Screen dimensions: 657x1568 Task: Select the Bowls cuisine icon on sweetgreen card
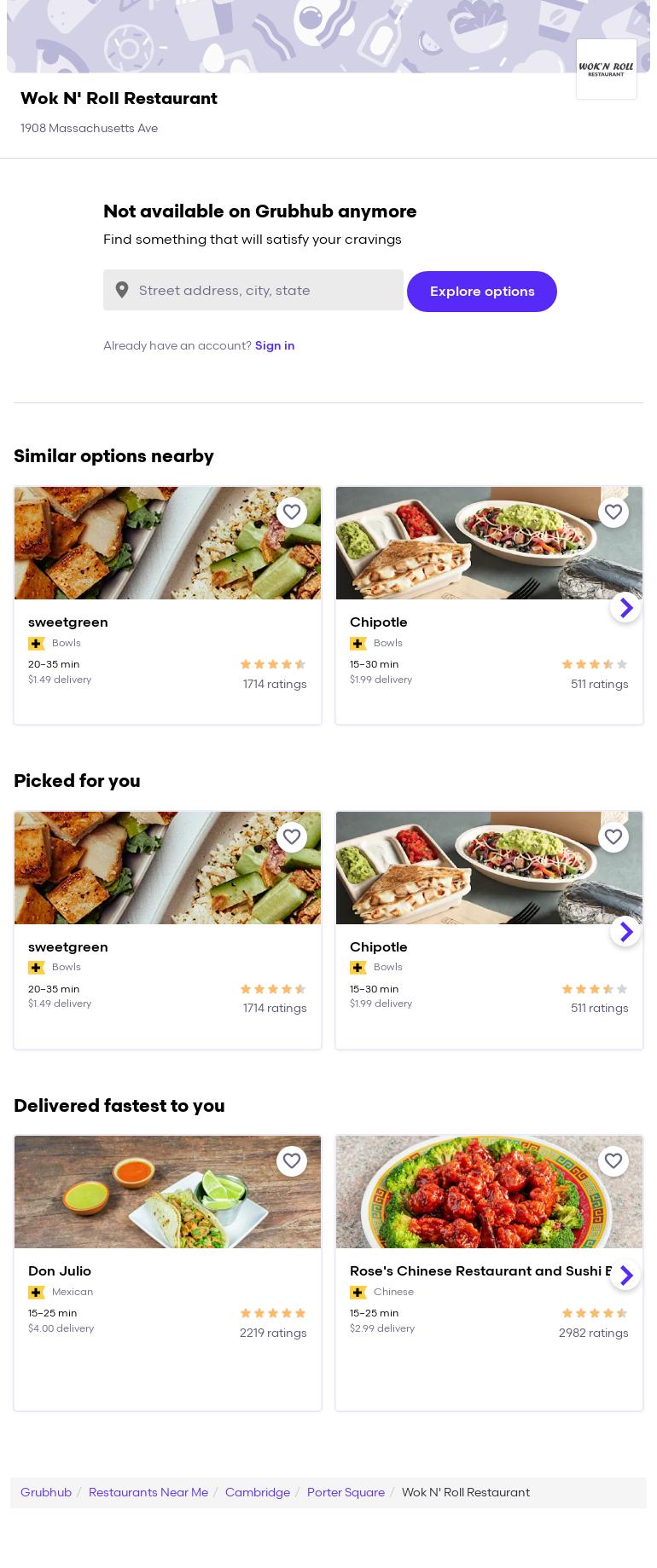(37, 644)
